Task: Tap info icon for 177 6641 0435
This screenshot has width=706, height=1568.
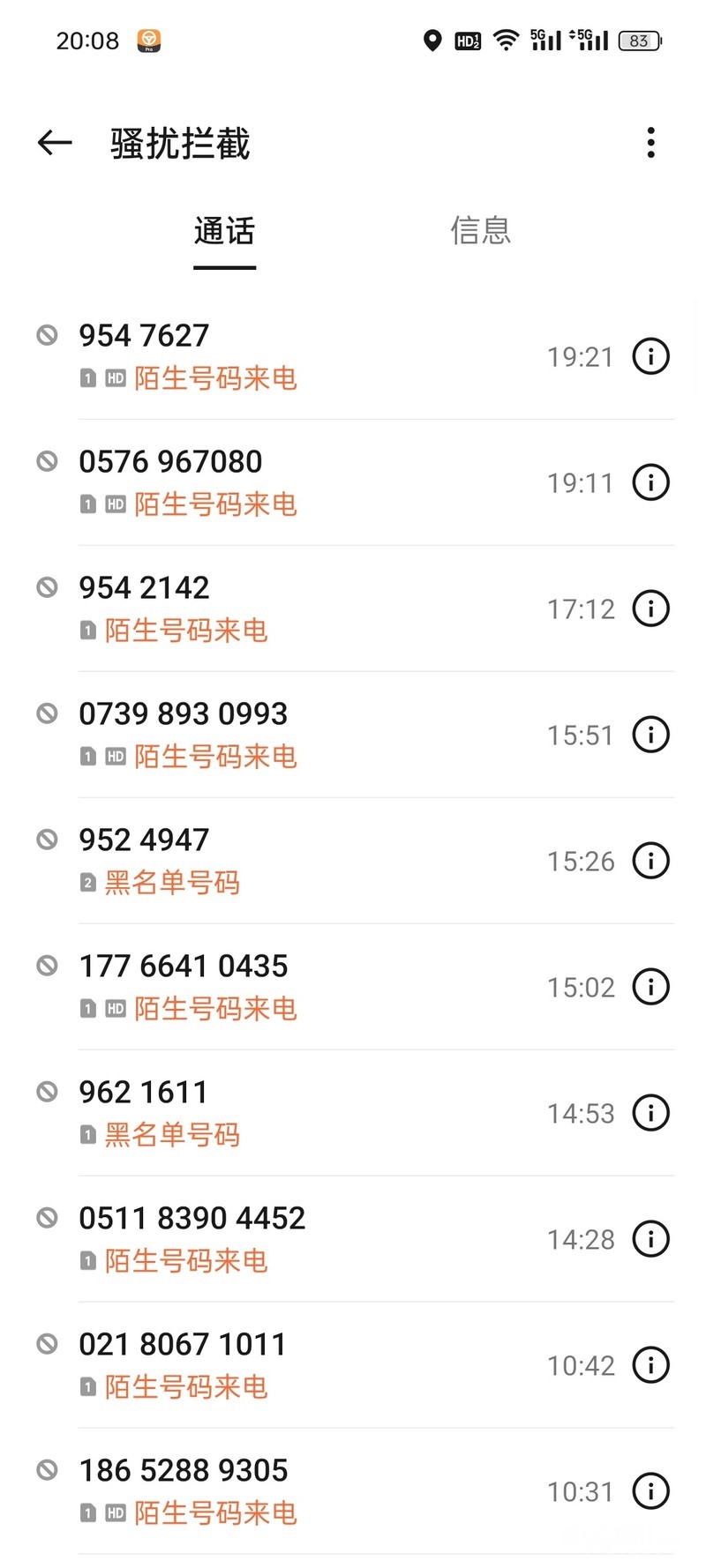Action: 651,987
